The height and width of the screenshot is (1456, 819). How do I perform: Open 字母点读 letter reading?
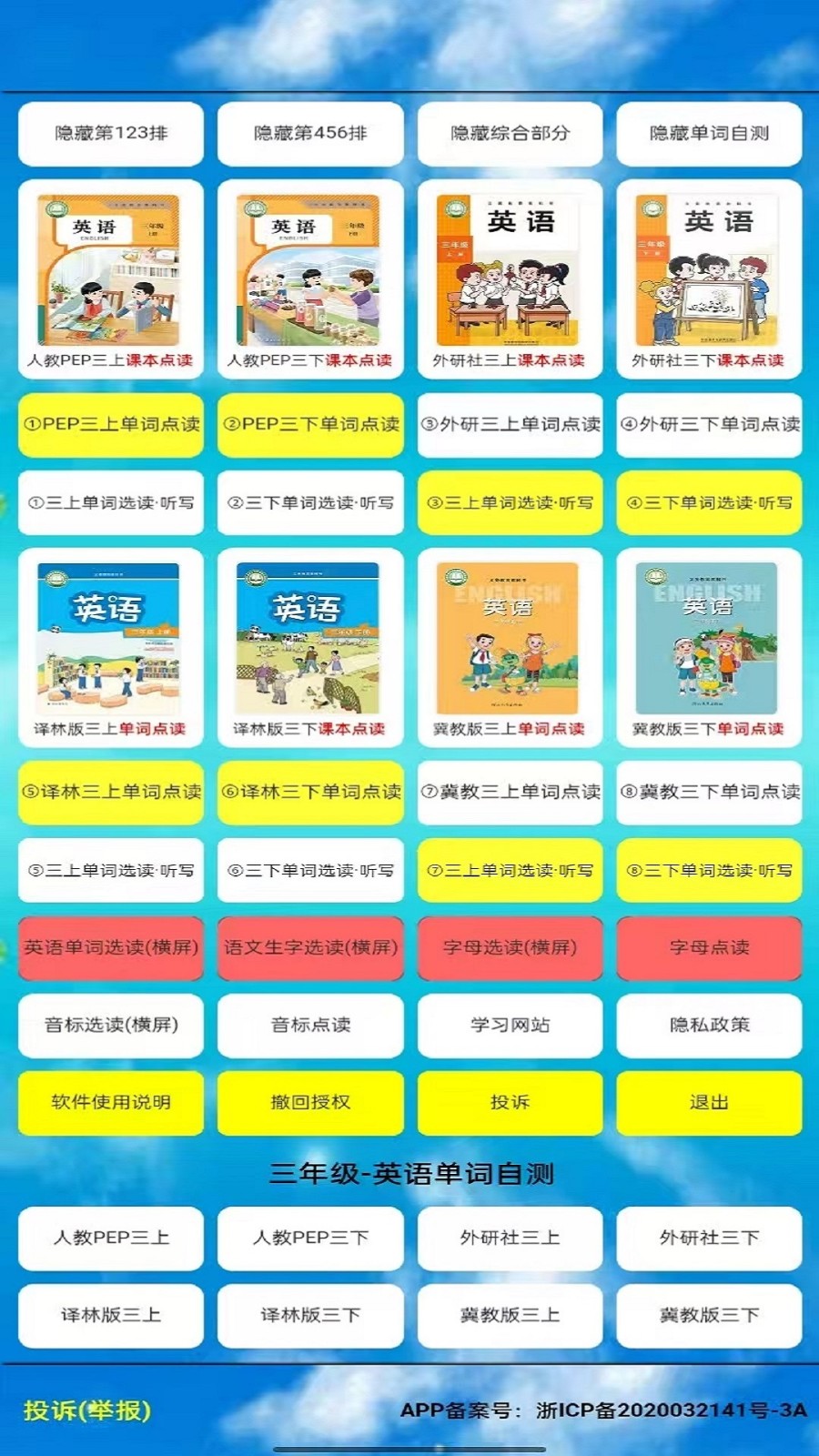(x=709, y=947)
